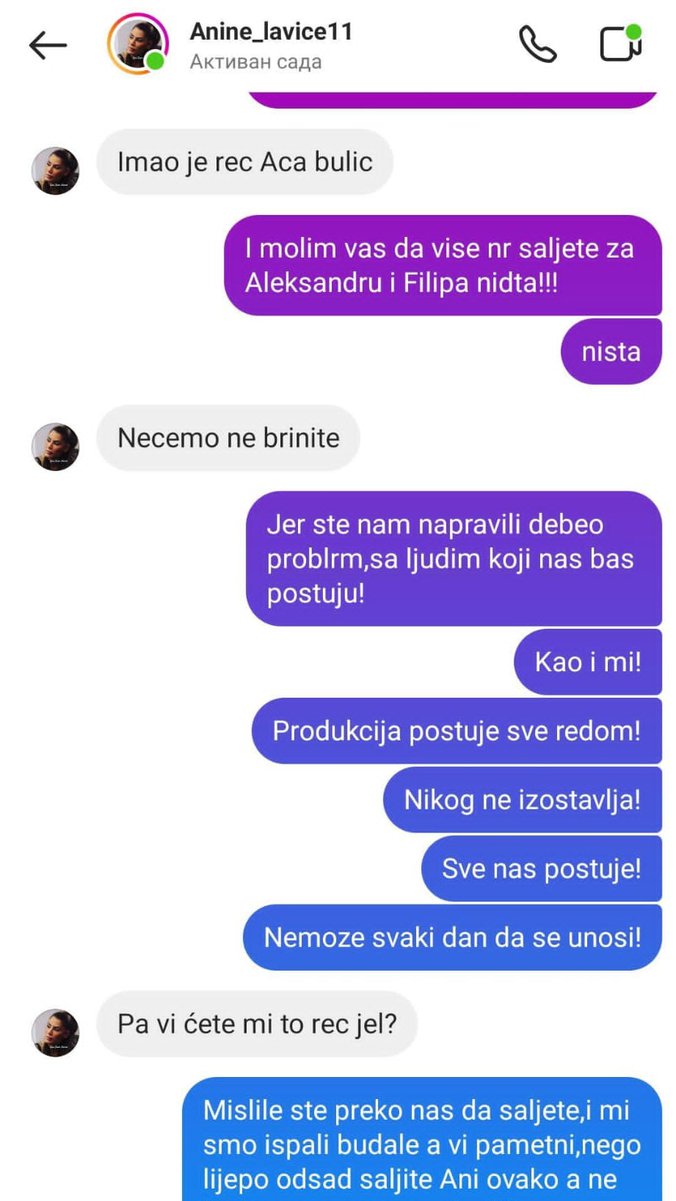This screenshot has width=676, height=1201.
Task: Go back using the top-left arrow
Action: point(47,45)
